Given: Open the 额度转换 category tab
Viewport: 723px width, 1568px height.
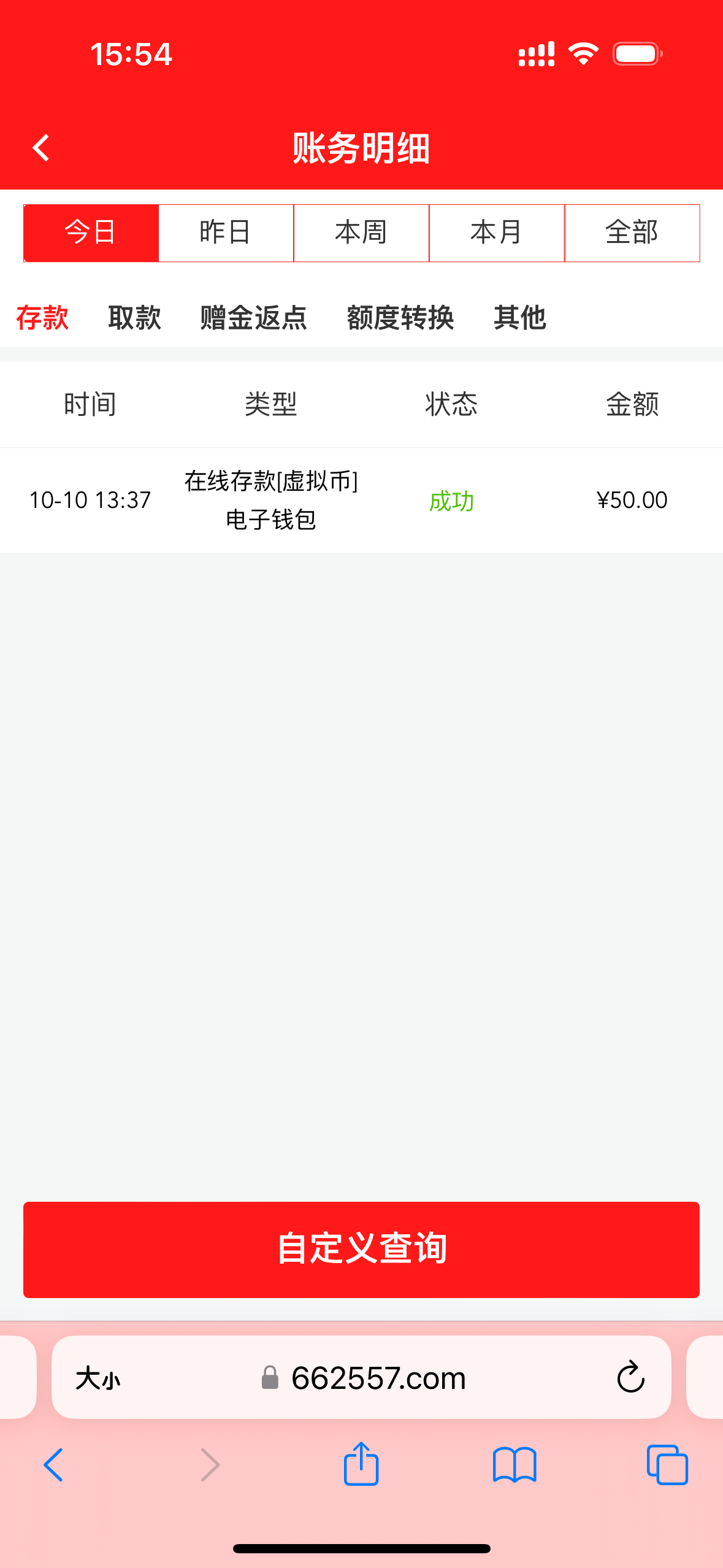Looking at the screenshot, I should (x=400, y=318).
